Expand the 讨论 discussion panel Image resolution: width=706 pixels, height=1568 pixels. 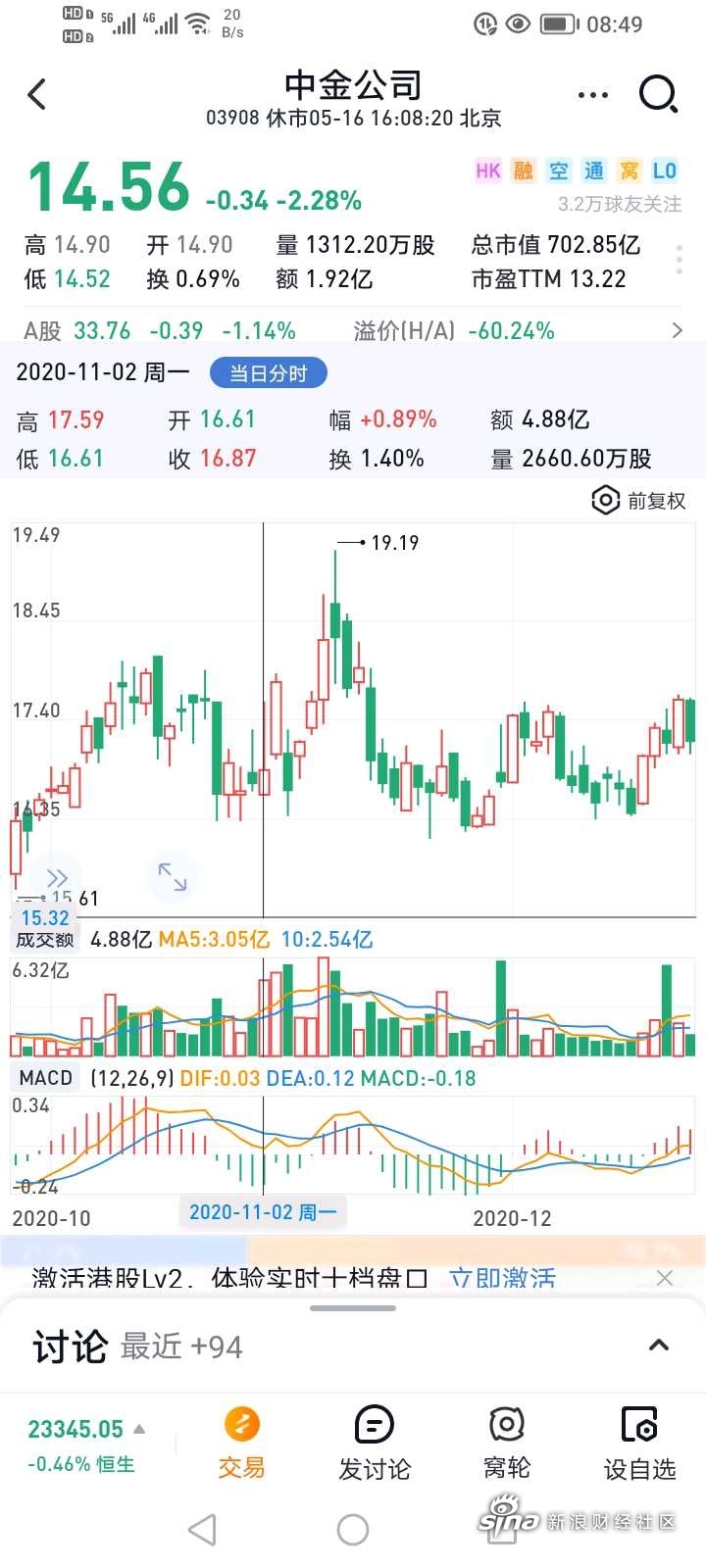click(658, 1346)
